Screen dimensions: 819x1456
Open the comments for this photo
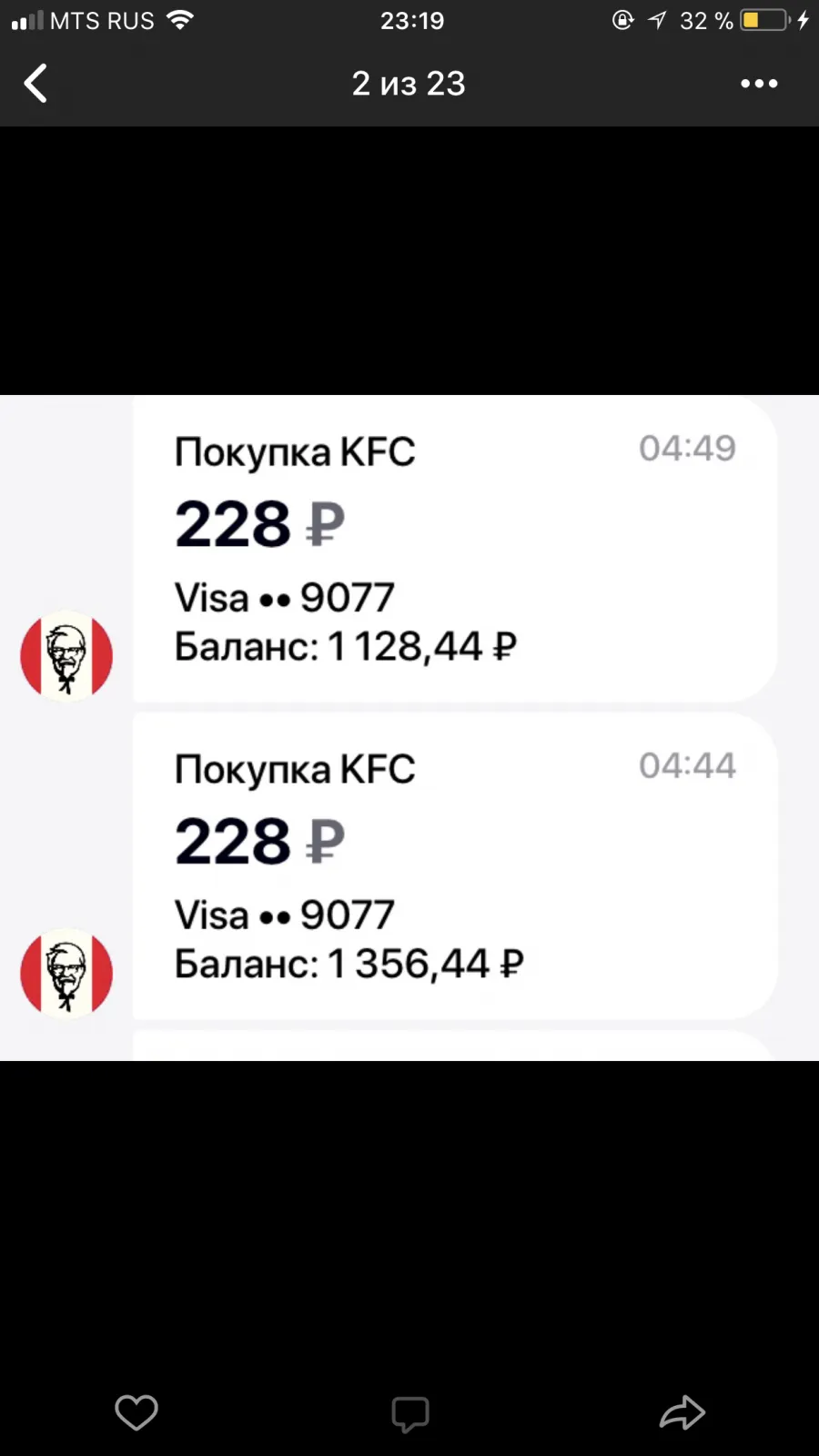pos(409,1414)
